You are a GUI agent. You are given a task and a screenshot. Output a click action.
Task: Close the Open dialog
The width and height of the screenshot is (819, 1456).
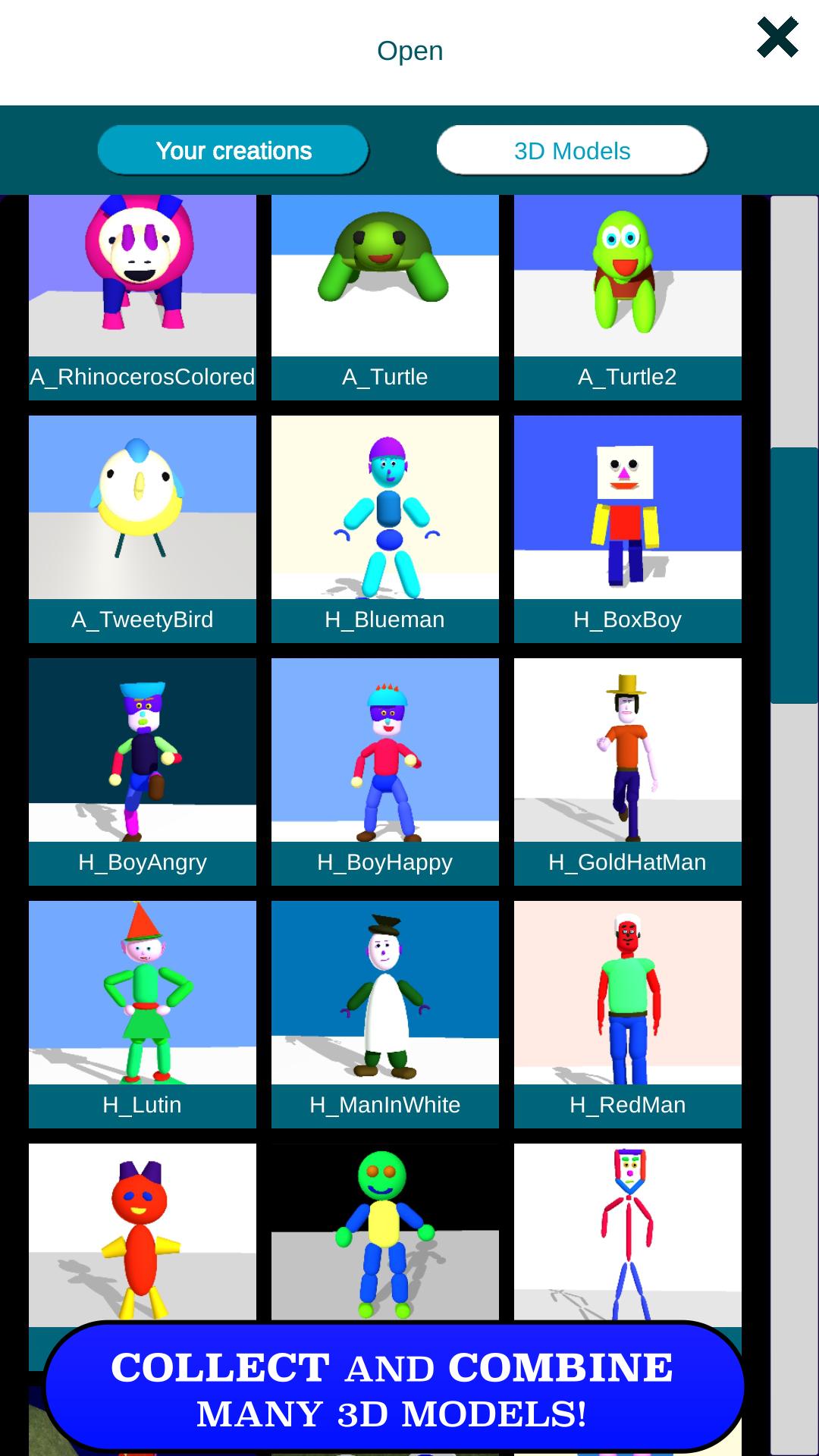click(x=777, y=38)
